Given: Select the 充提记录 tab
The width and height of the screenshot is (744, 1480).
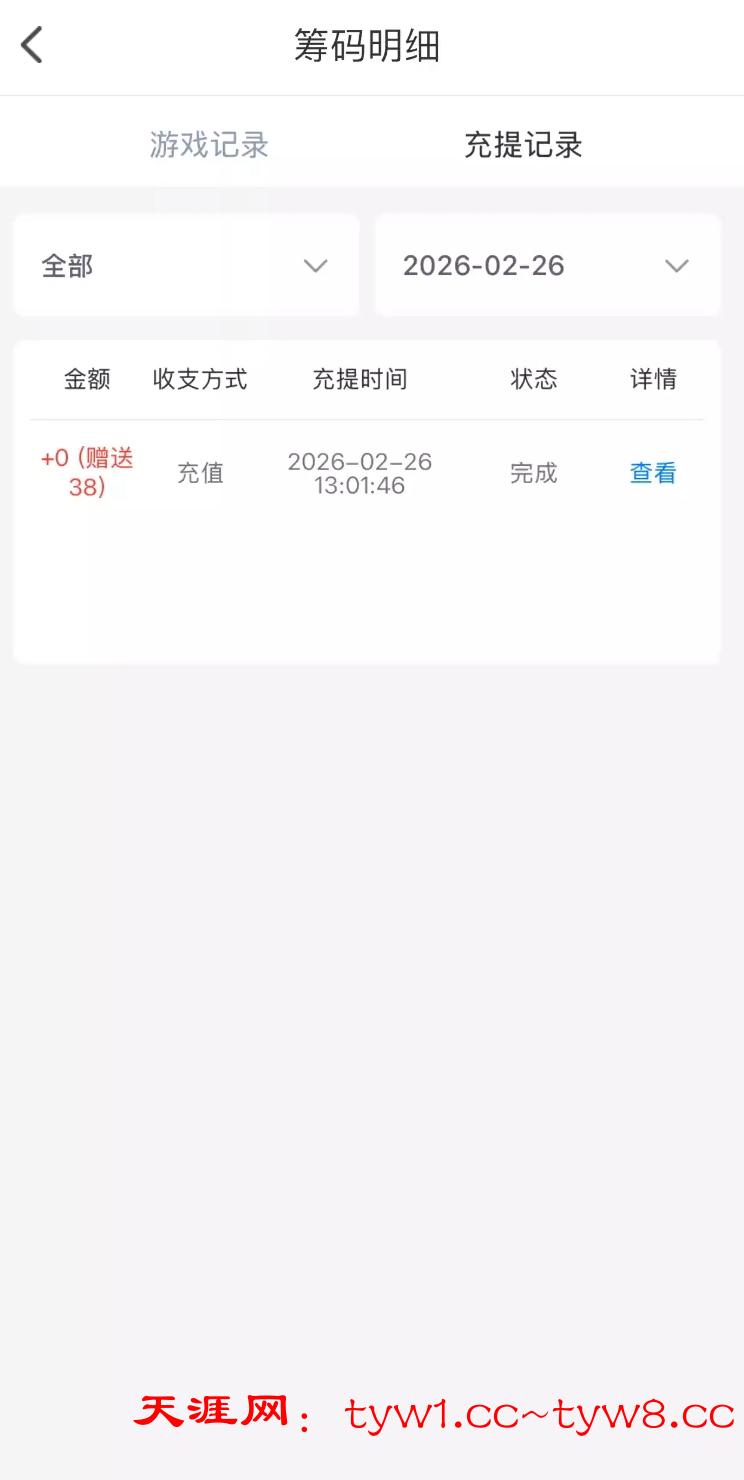Looking at the screenshot, I should click(523, 145).
